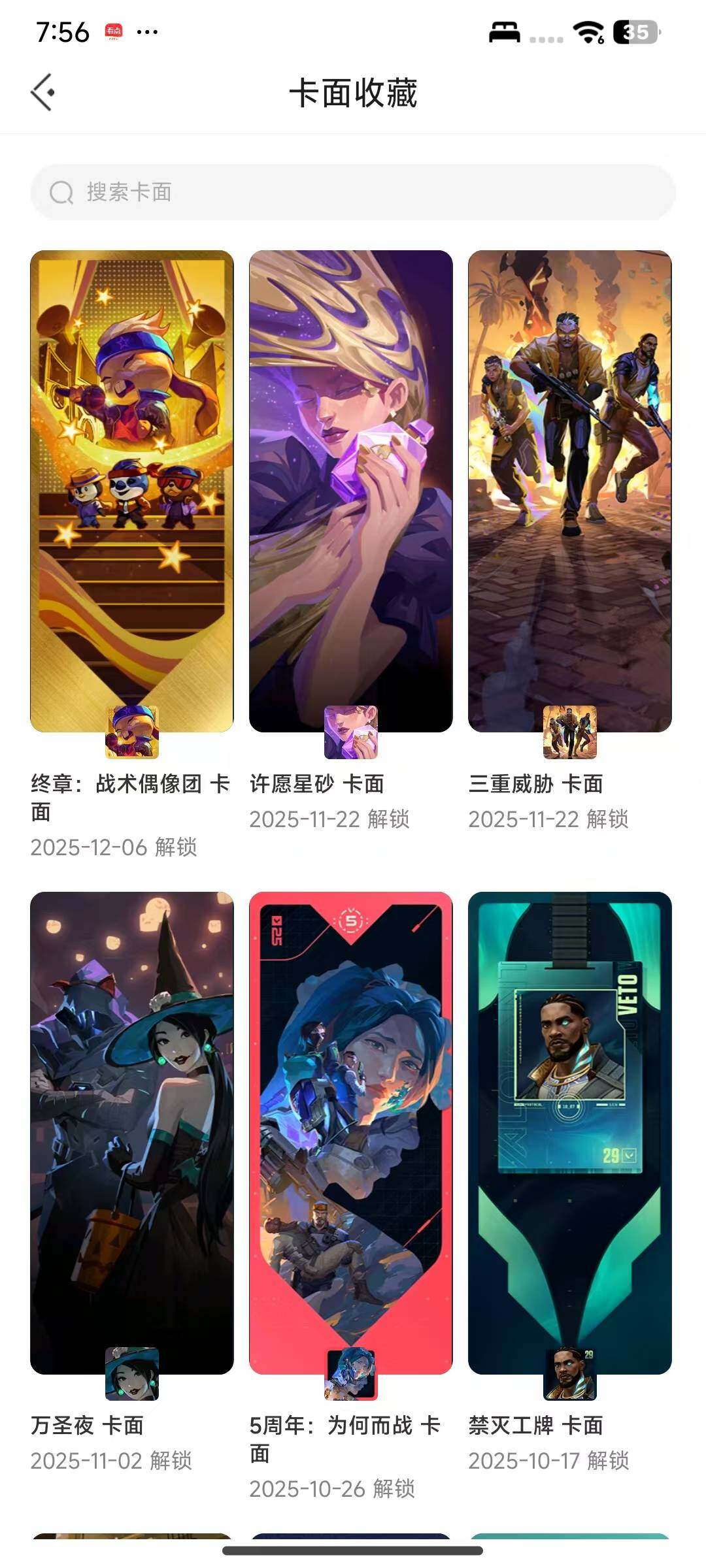Open the 禁灭工牌 card
The width and height of the screenshot is (706, 1568).
(569, 1132)
